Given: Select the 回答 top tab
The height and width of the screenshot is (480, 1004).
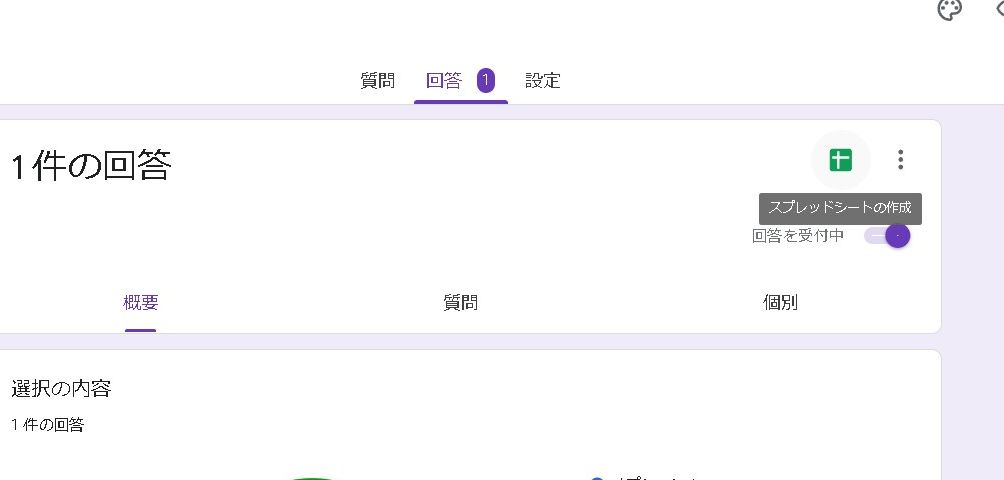Looking at the screenshot, I should click(x=445, y=81).
